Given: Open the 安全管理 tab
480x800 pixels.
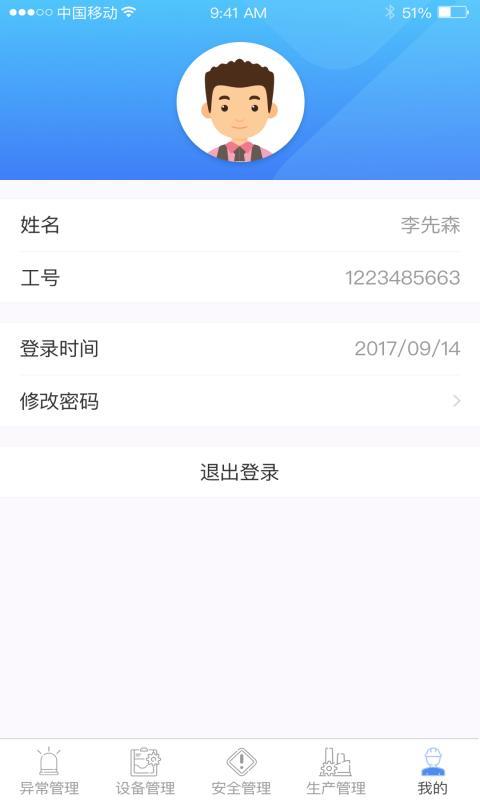Looking at the screenshot, I should 241,771.
